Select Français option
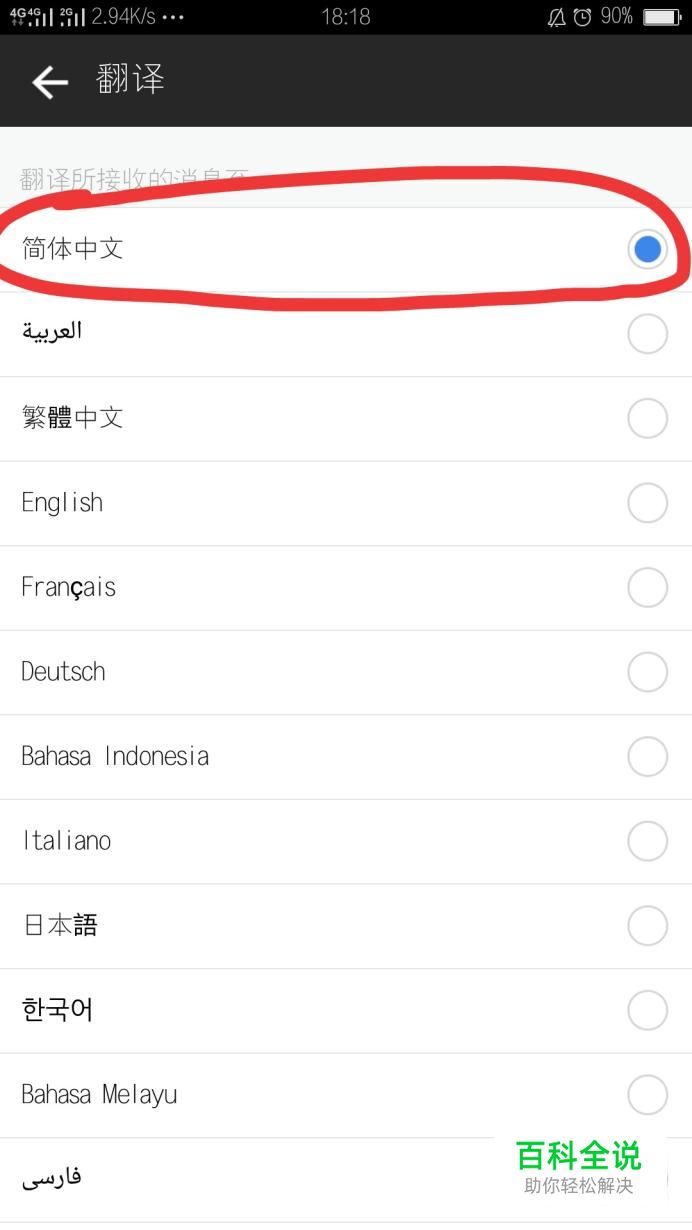The height and width of the screenshot is (1230, 692). point(647,588)
